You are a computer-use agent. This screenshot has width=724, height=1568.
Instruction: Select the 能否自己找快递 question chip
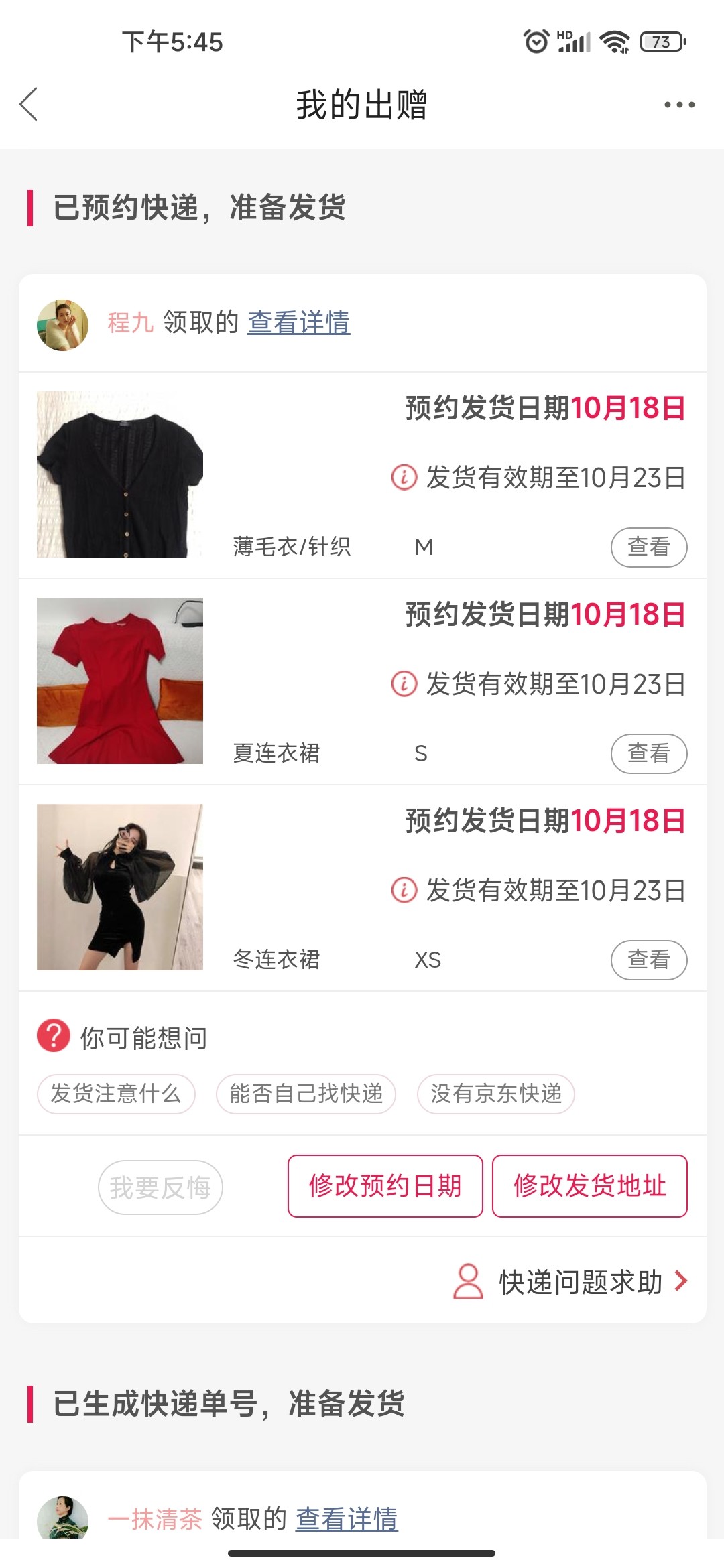pyautogui.click(x=306, y=1094)
